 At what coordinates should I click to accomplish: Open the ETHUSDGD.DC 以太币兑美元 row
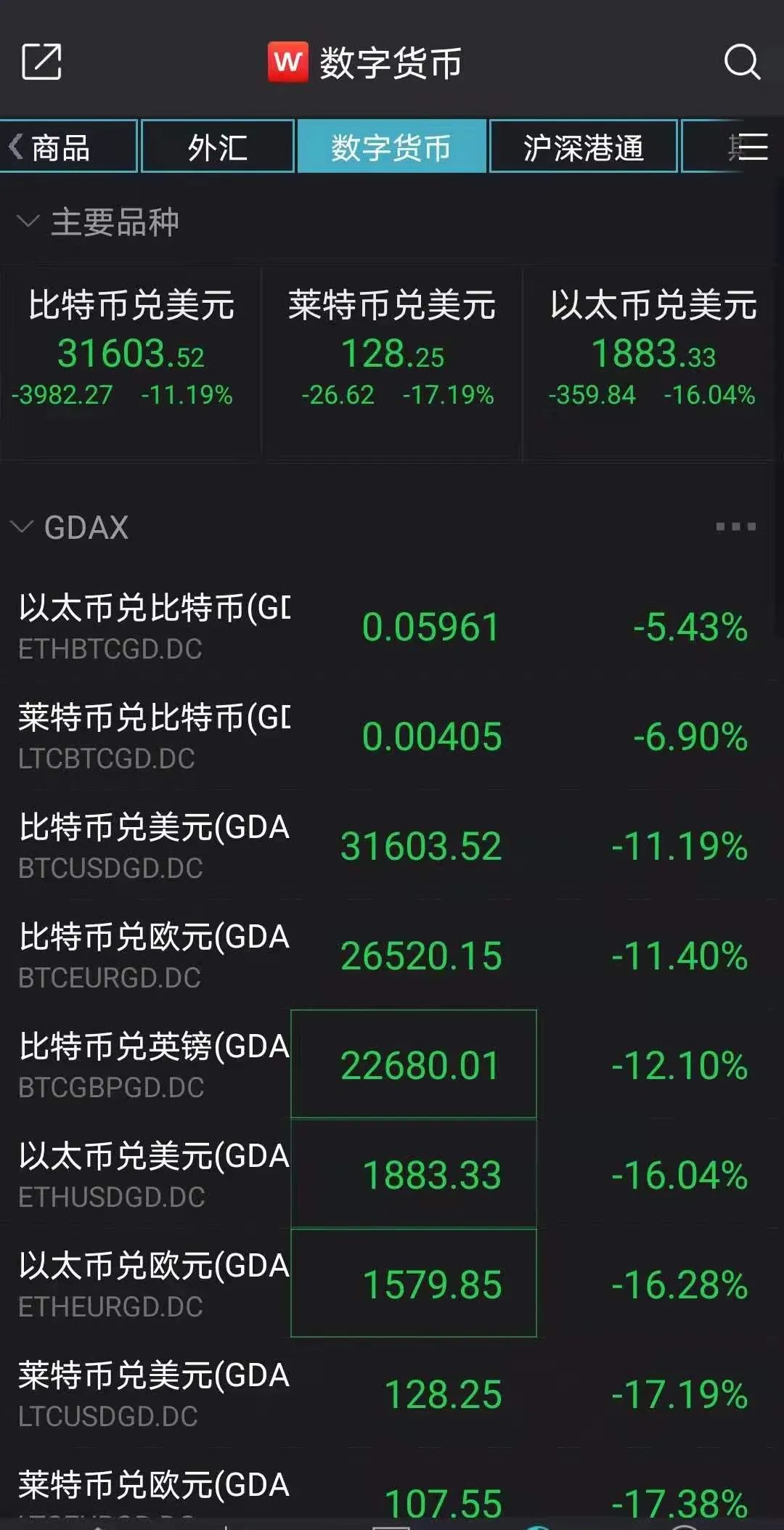pyautogui.click(x=392, y=1174)
